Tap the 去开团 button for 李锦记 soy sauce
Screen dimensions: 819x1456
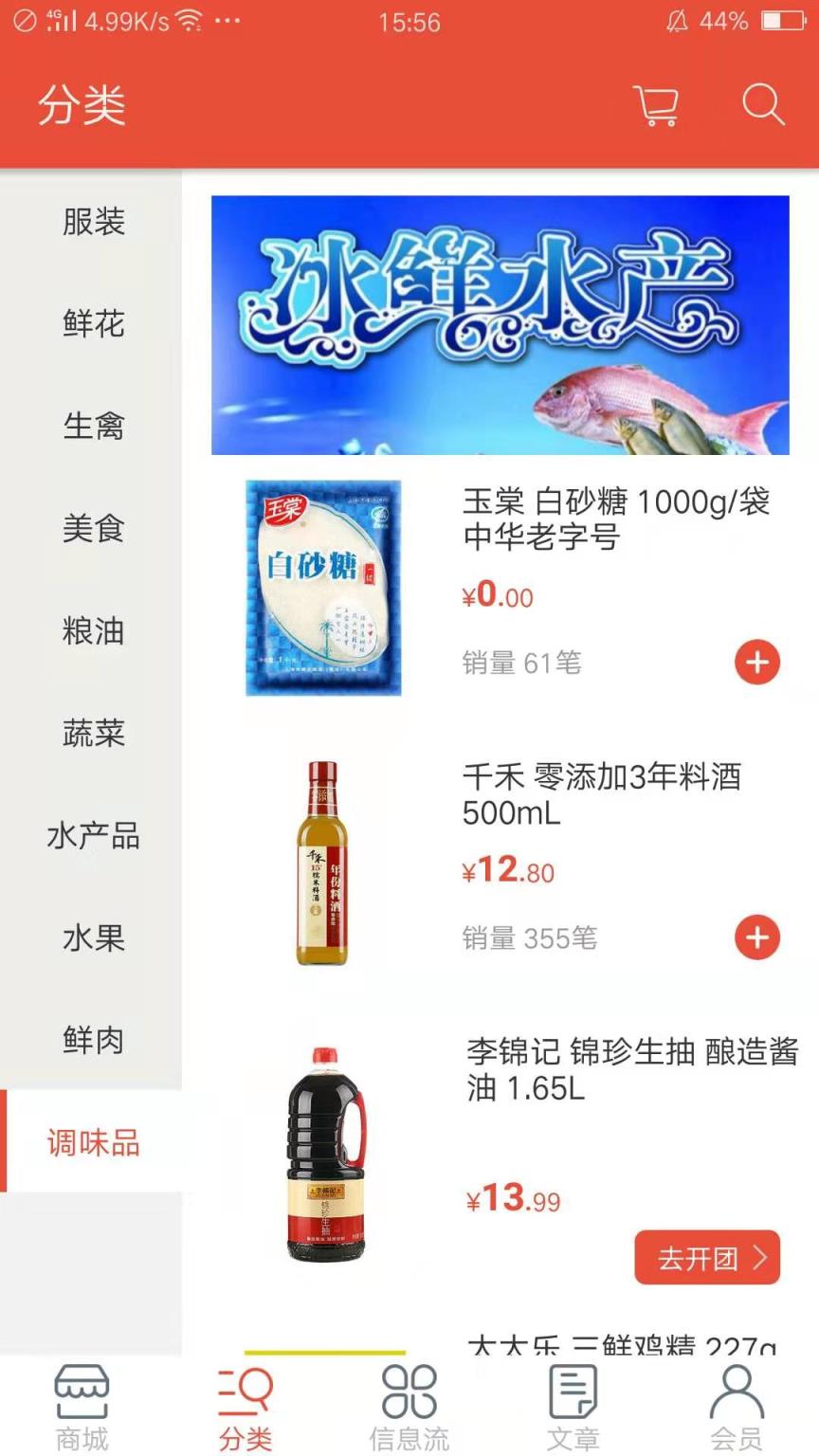pos(707,1257)
